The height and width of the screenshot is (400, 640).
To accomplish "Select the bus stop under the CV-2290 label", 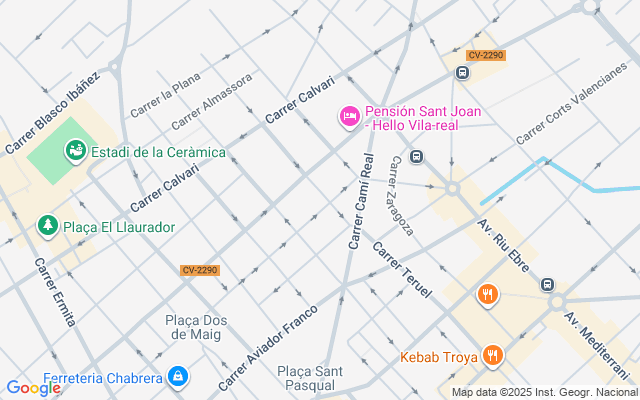I will [462, 73].
